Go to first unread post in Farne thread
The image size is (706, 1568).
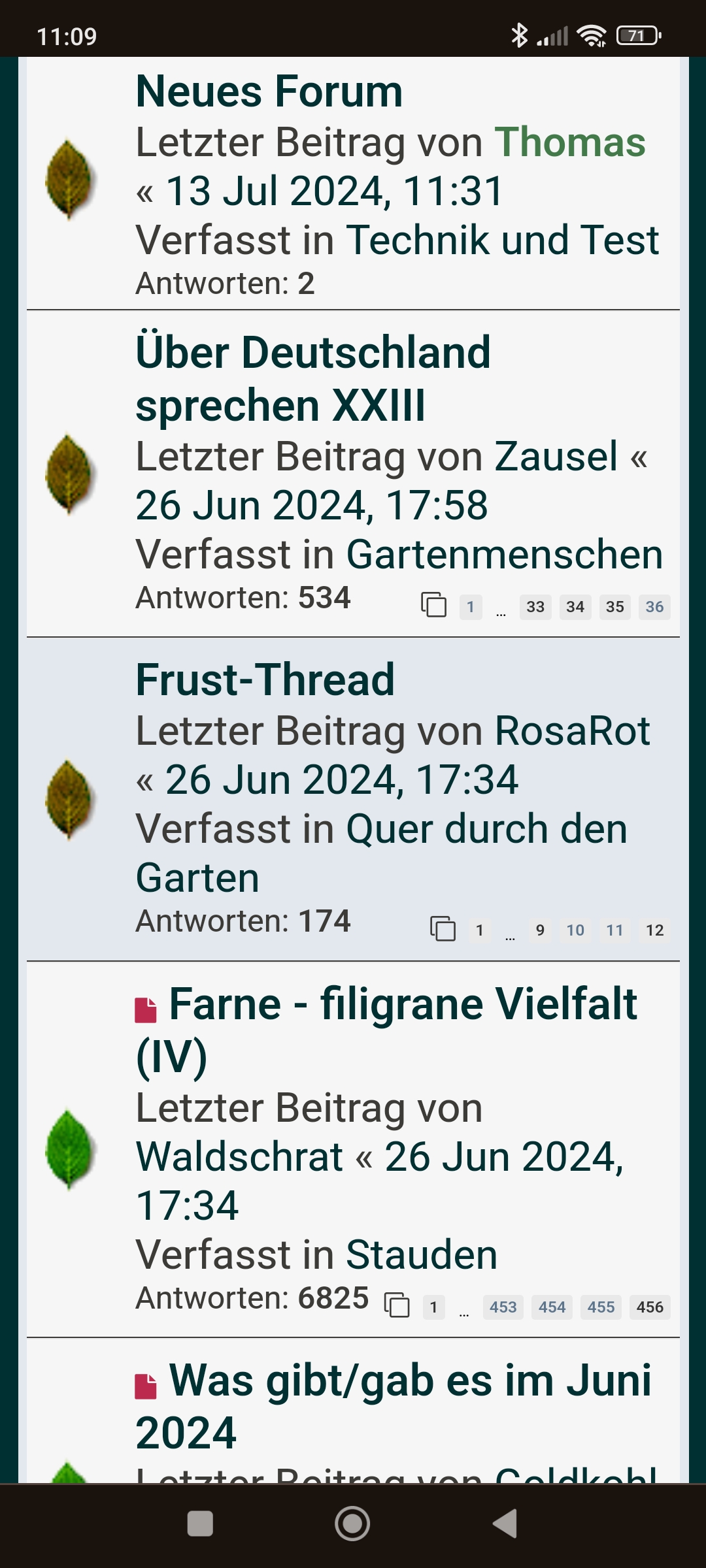146,1010
